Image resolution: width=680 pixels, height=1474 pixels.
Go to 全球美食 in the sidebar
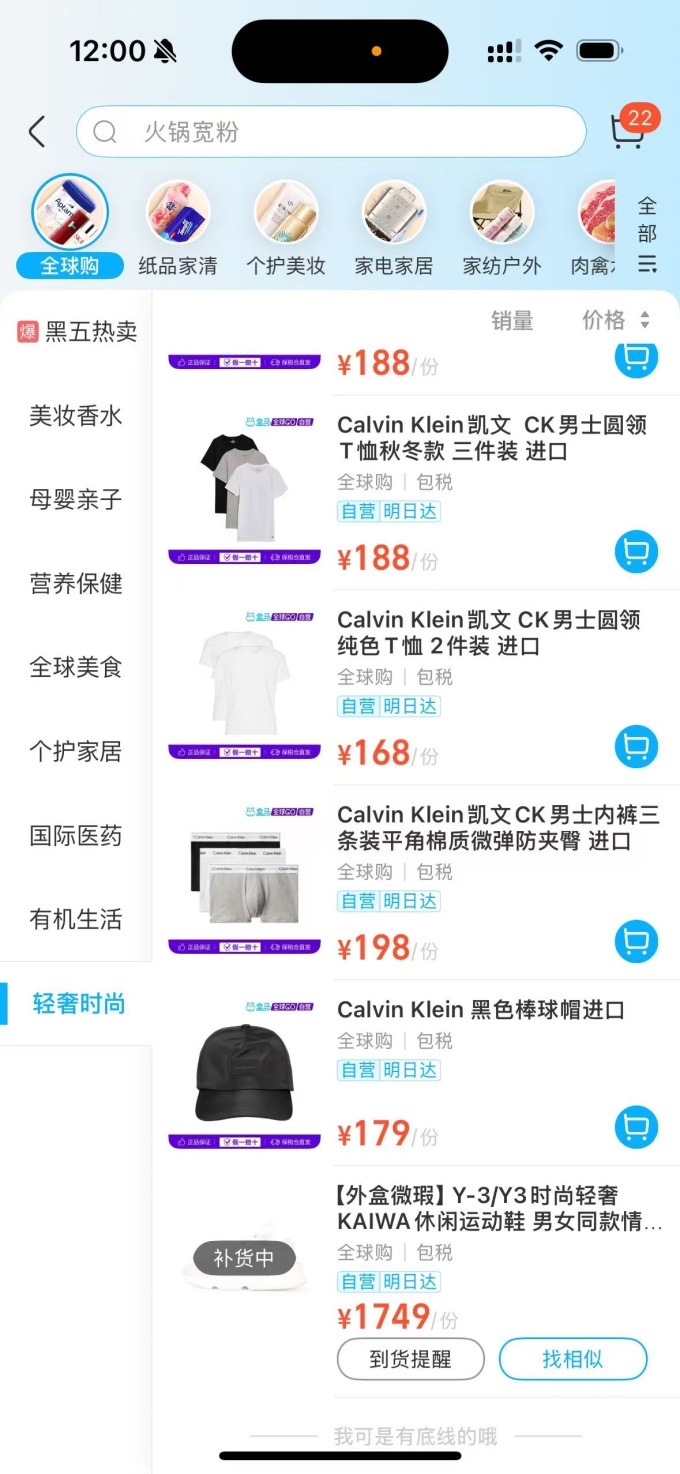point(76,668)
